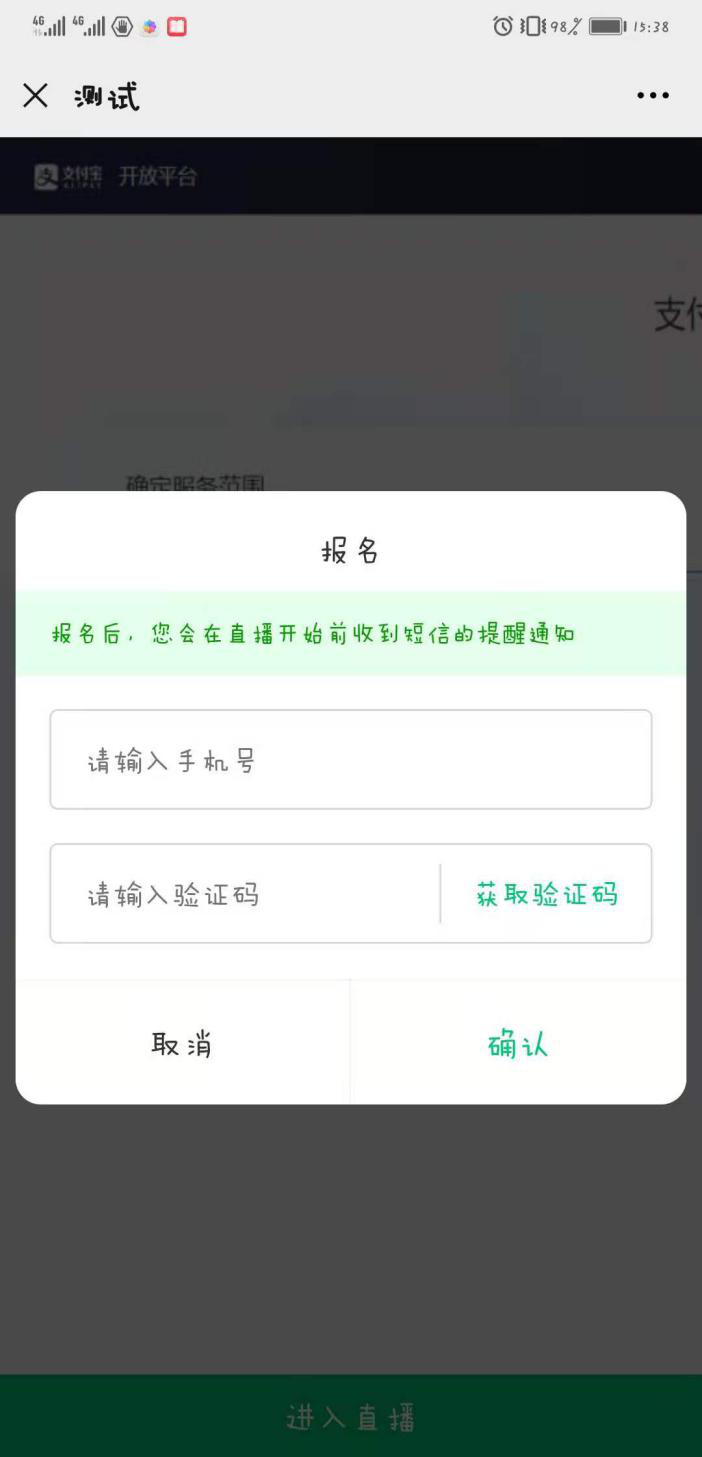
Task: Tap the 请输入手机号 phone number field
Action: [351, 760]
